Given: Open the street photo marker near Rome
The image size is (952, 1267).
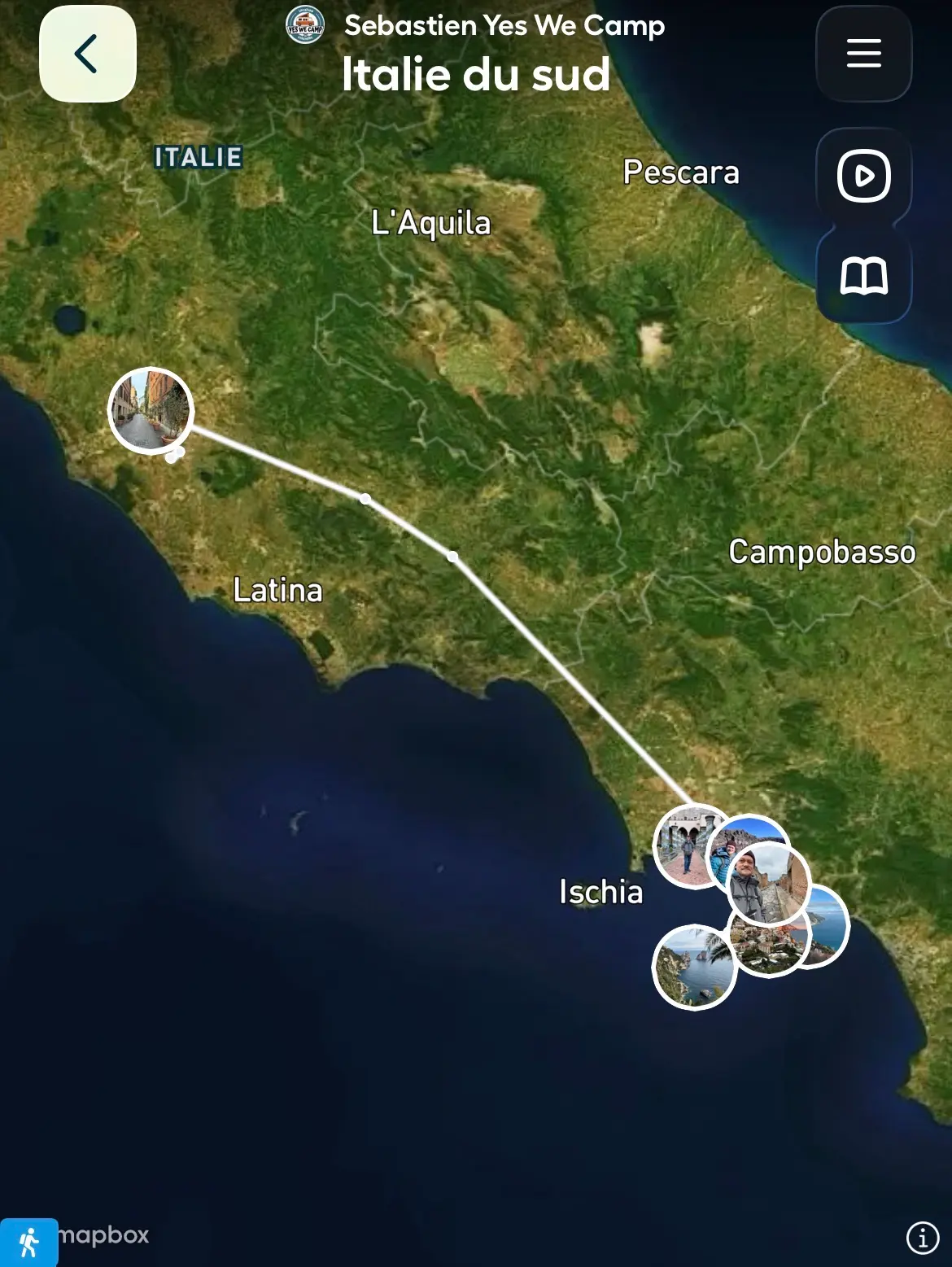Looking at the screenshot, I should (x=150, y=408).
